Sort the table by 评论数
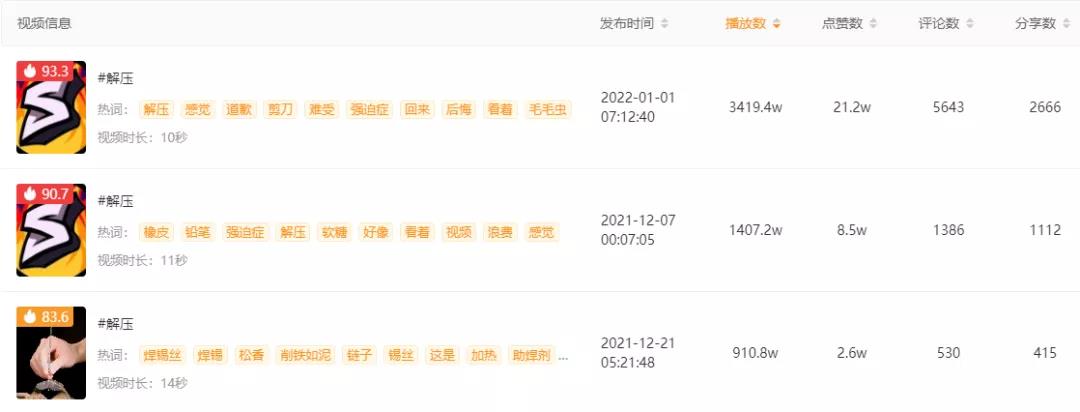The image size is (1080, 412). point(946,23)
